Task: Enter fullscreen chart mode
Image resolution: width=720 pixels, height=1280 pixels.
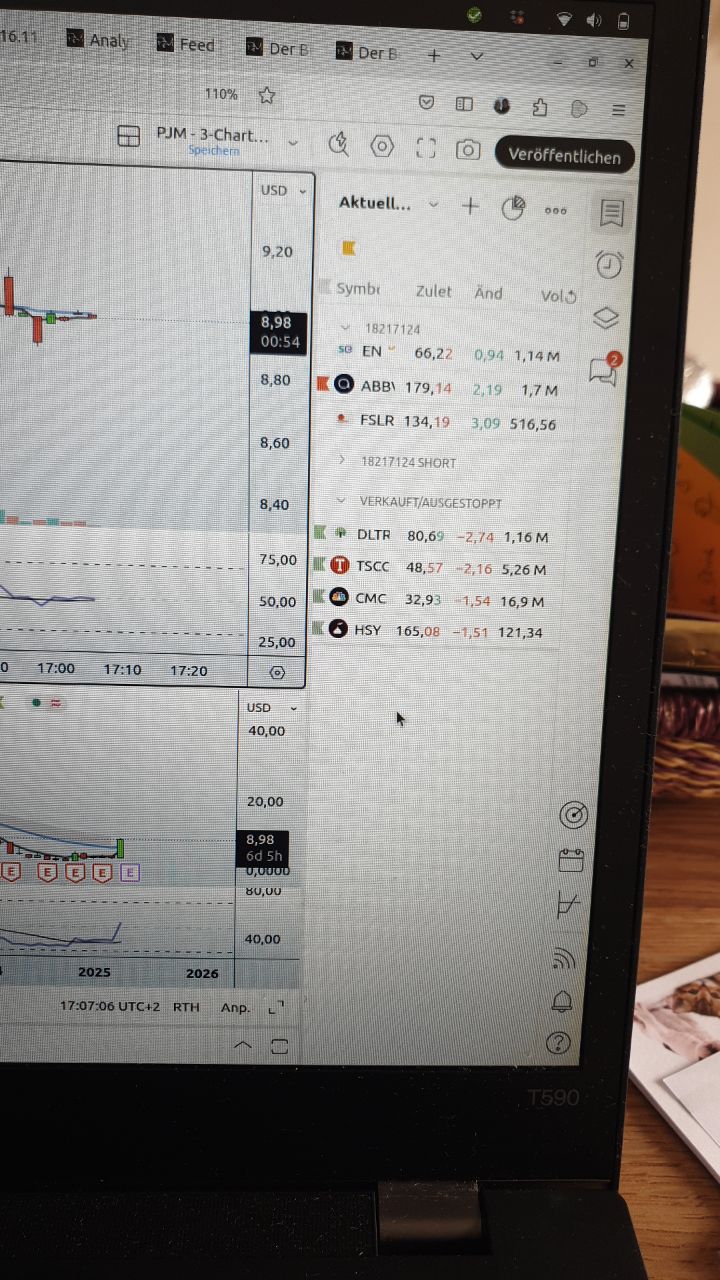Action: coord(426,148)
